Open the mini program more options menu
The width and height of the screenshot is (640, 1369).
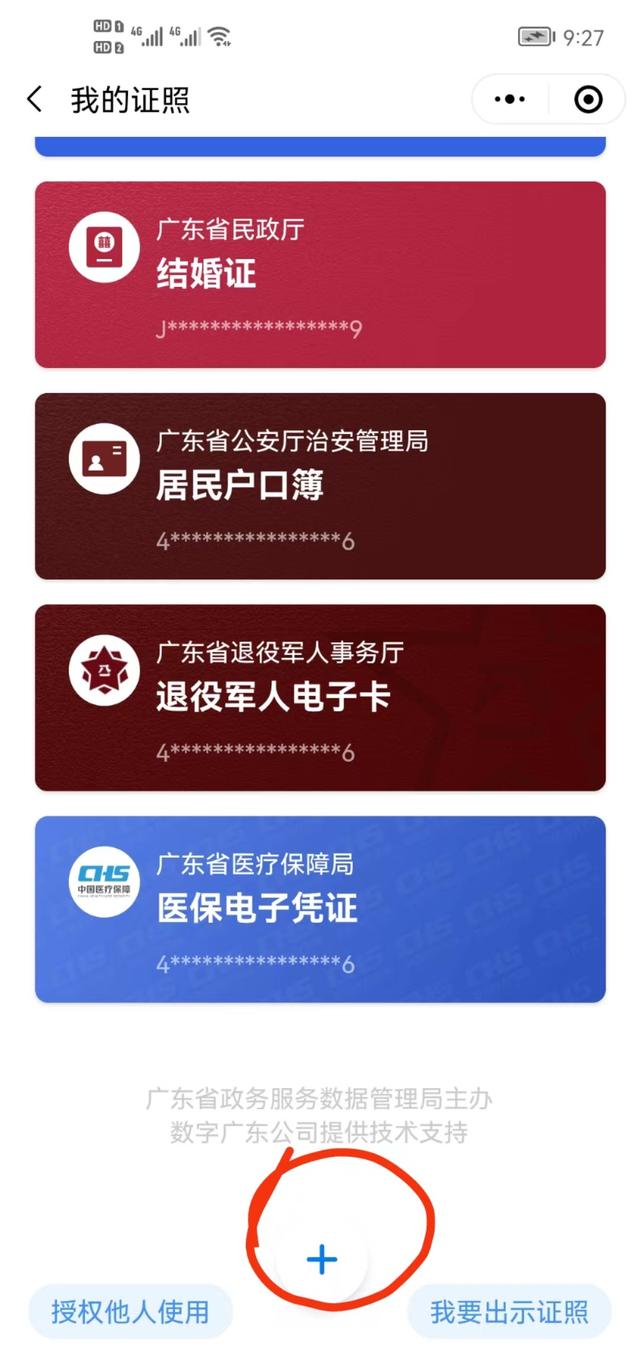click(x=510, y=99)
